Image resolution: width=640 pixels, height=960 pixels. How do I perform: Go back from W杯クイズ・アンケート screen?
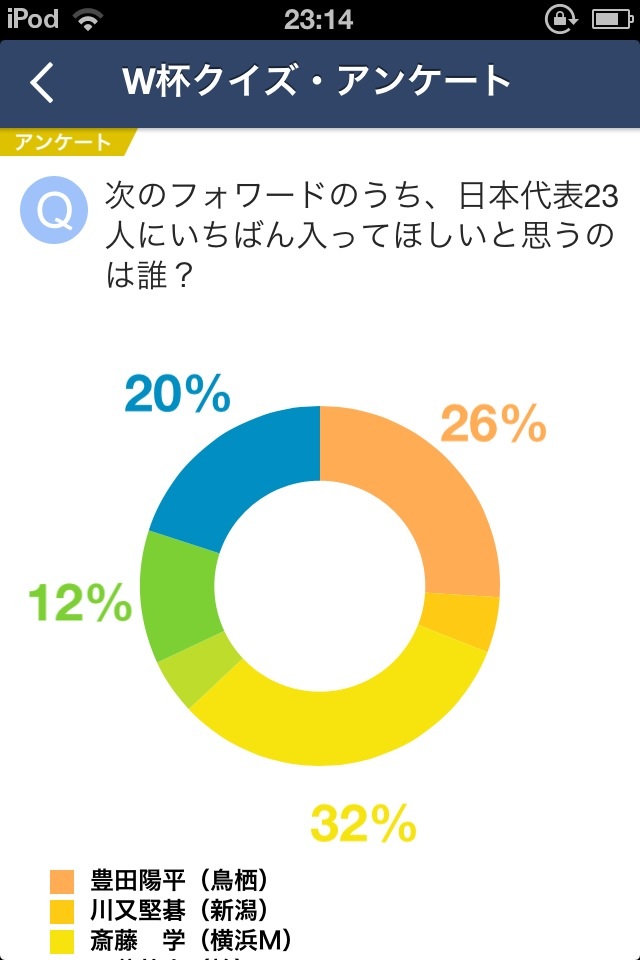(42, 82)
